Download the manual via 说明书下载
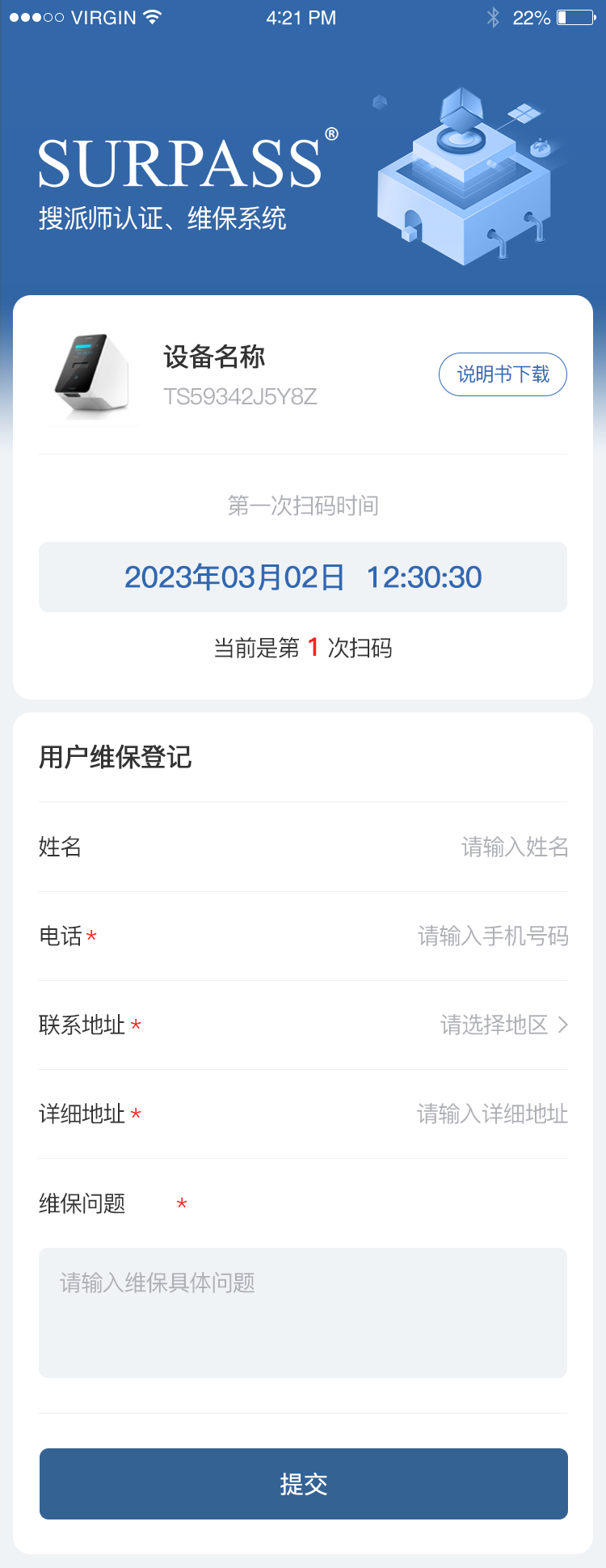 pos(503,374)
